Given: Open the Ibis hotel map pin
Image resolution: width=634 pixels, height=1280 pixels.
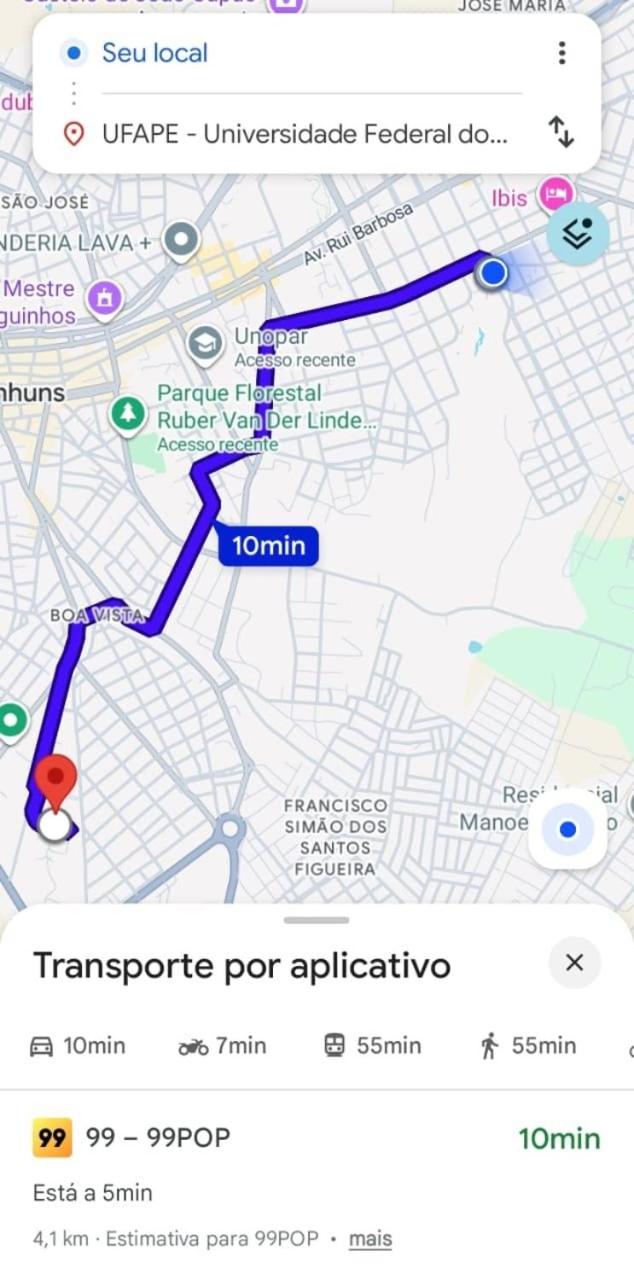Looking at the screenshot, I should tap(555, 194).
